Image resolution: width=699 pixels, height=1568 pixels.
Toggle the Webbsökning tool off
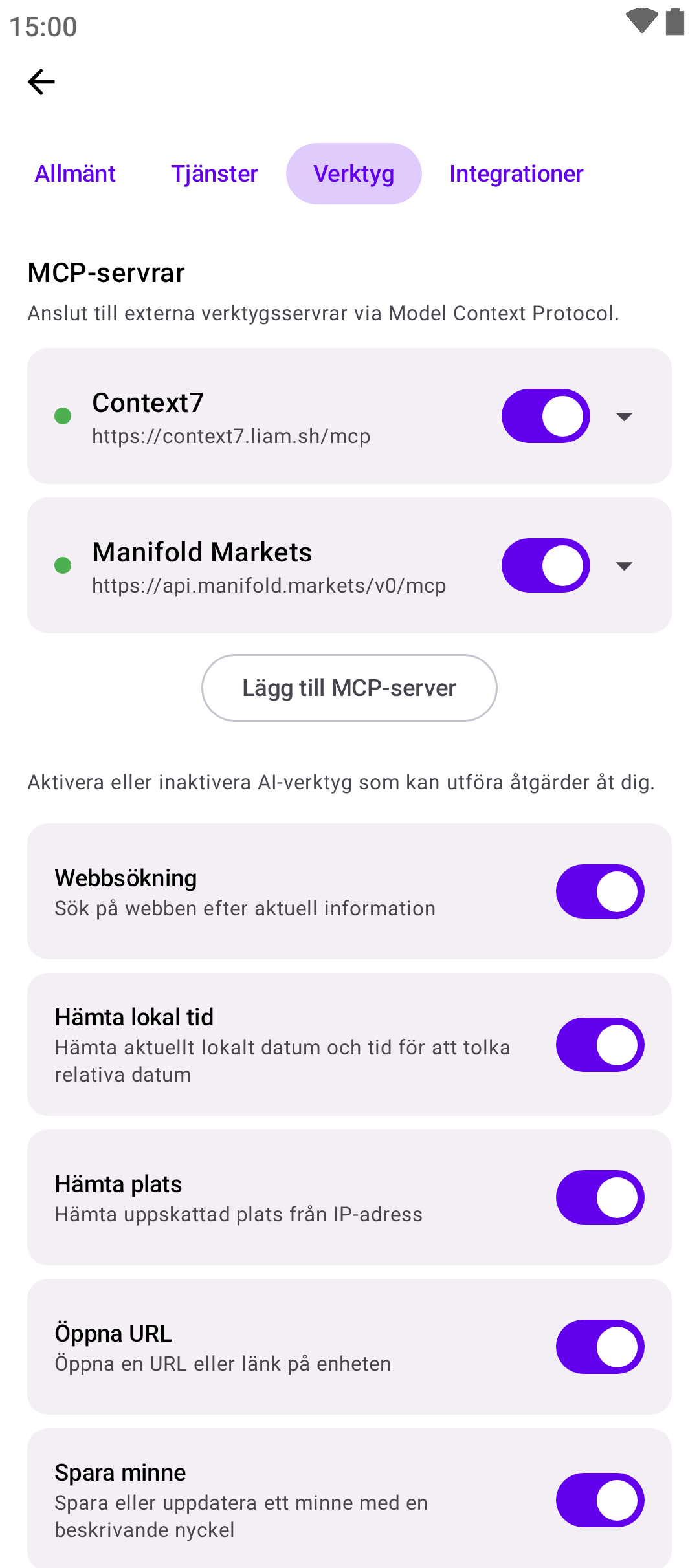pos(599,891)
